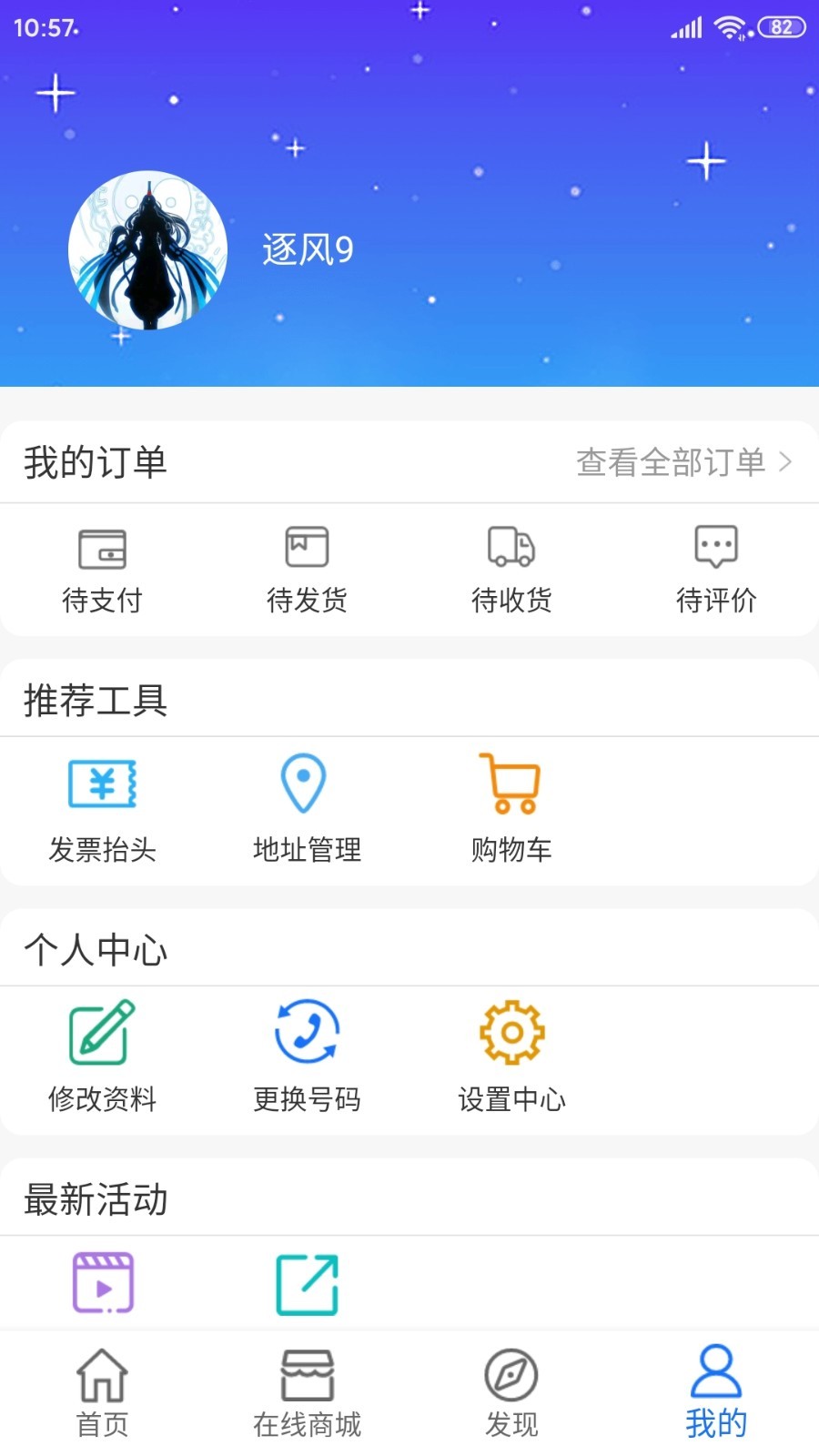
Task: Select 更换号码 to change phone number
Action: point(307,1056)
